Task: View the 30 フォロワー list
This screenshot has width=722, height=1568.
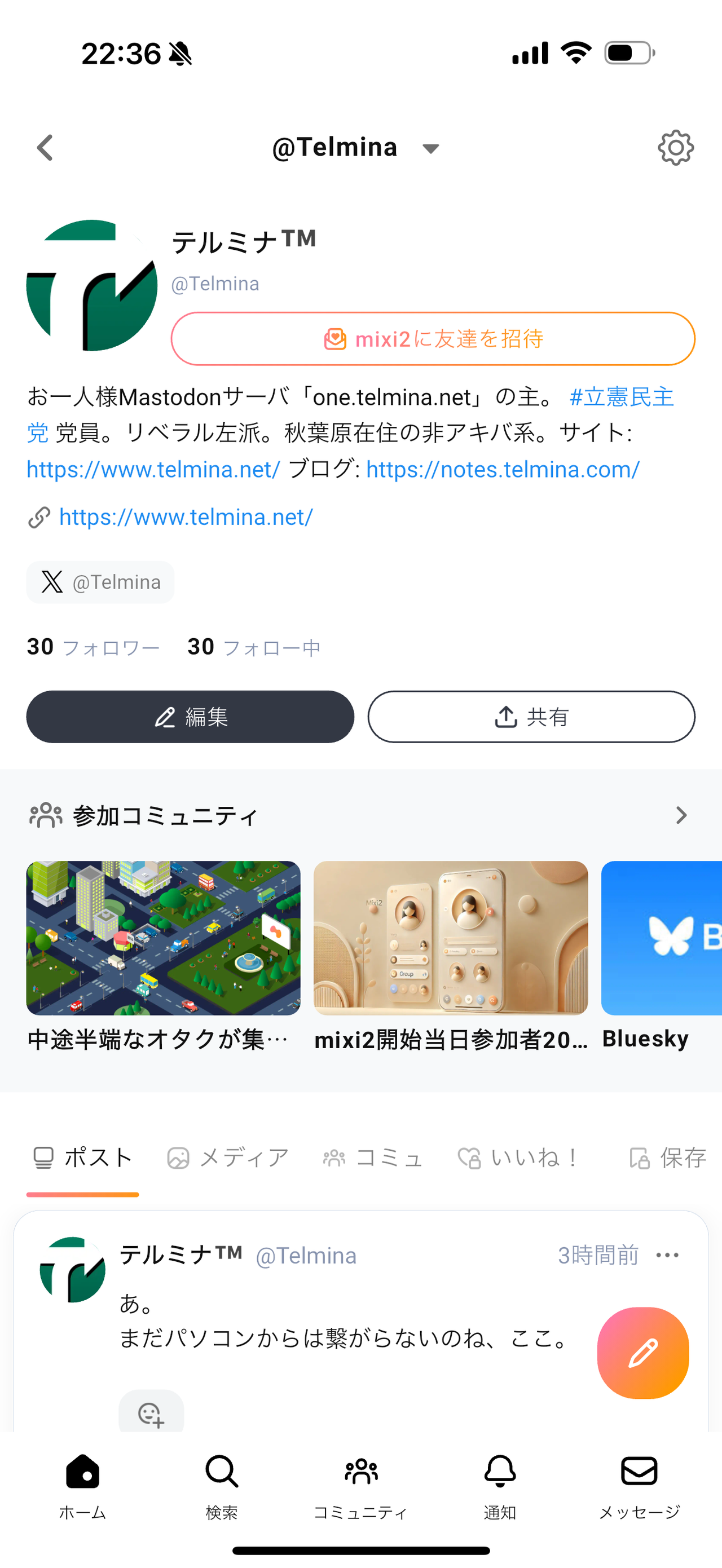Action: (93, 647)
